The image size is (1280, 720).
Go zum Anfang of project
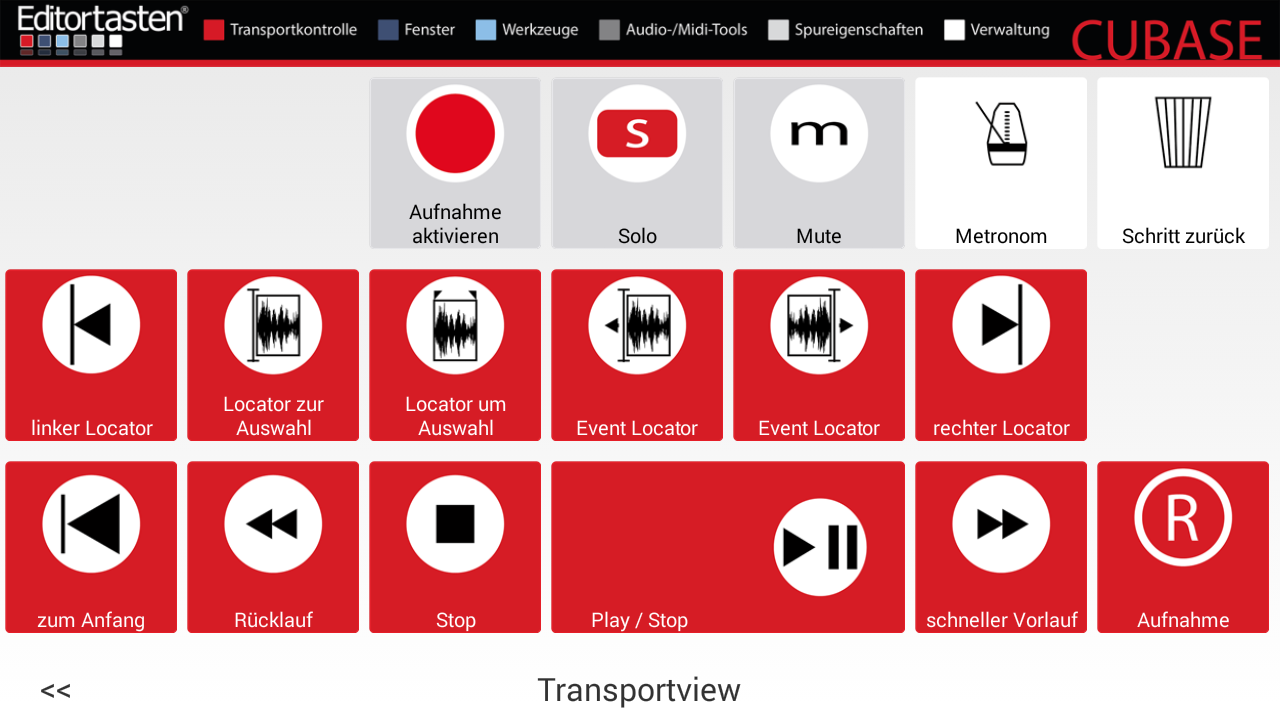91,547
